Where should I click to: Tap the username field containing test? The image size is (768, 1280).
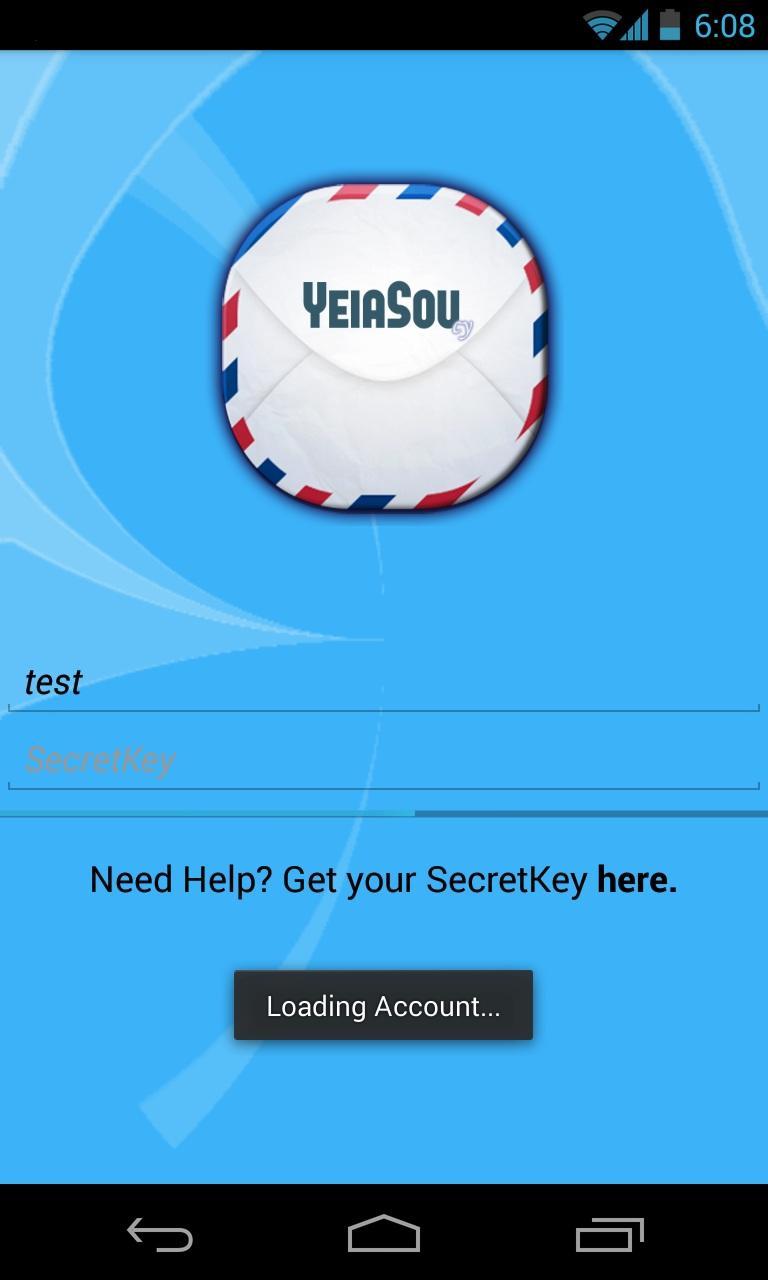click(384, 683)
